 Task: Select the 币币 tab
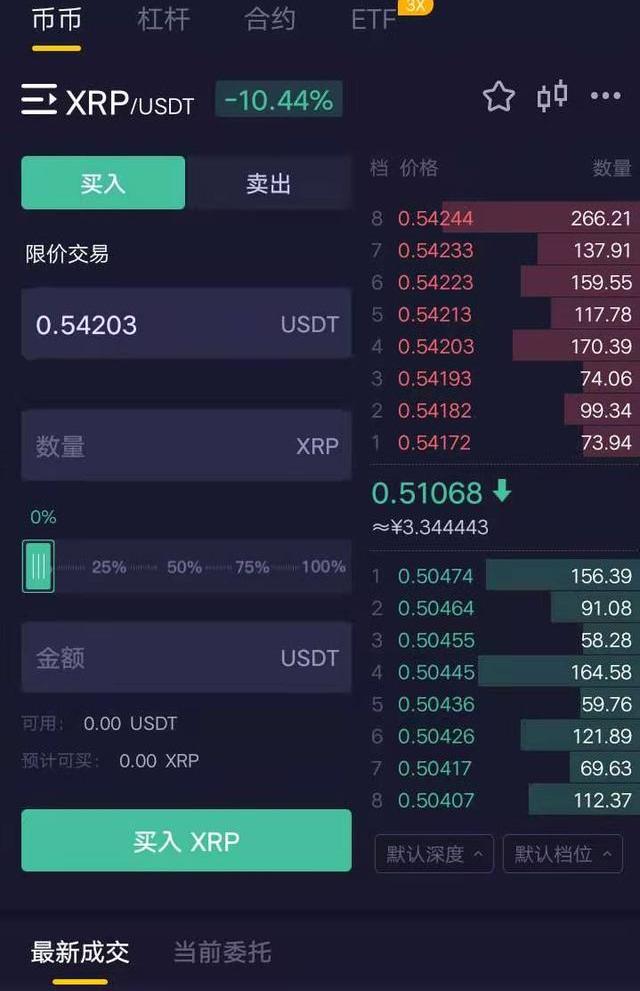point(56,20)
